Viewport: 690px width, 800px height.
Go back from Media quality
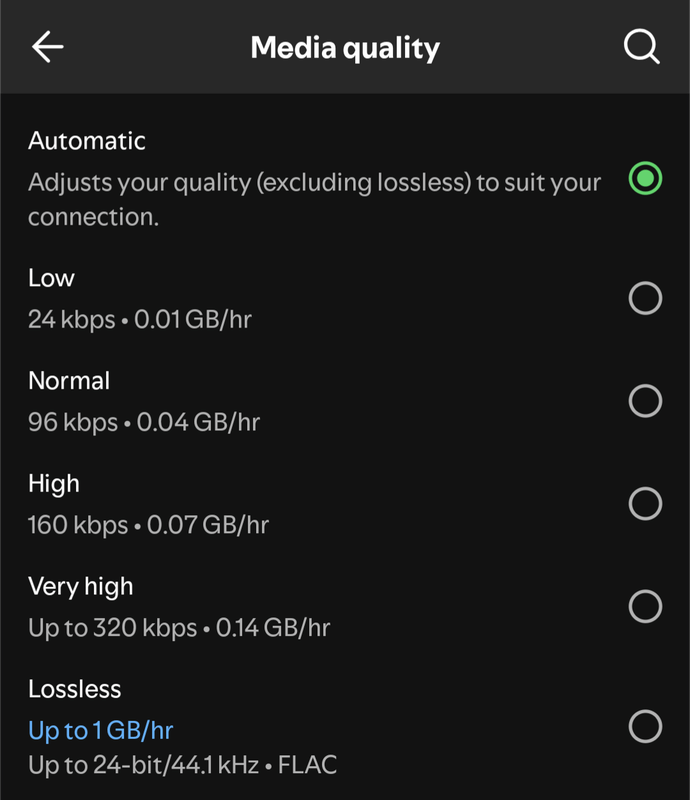(x=47, y=47)
